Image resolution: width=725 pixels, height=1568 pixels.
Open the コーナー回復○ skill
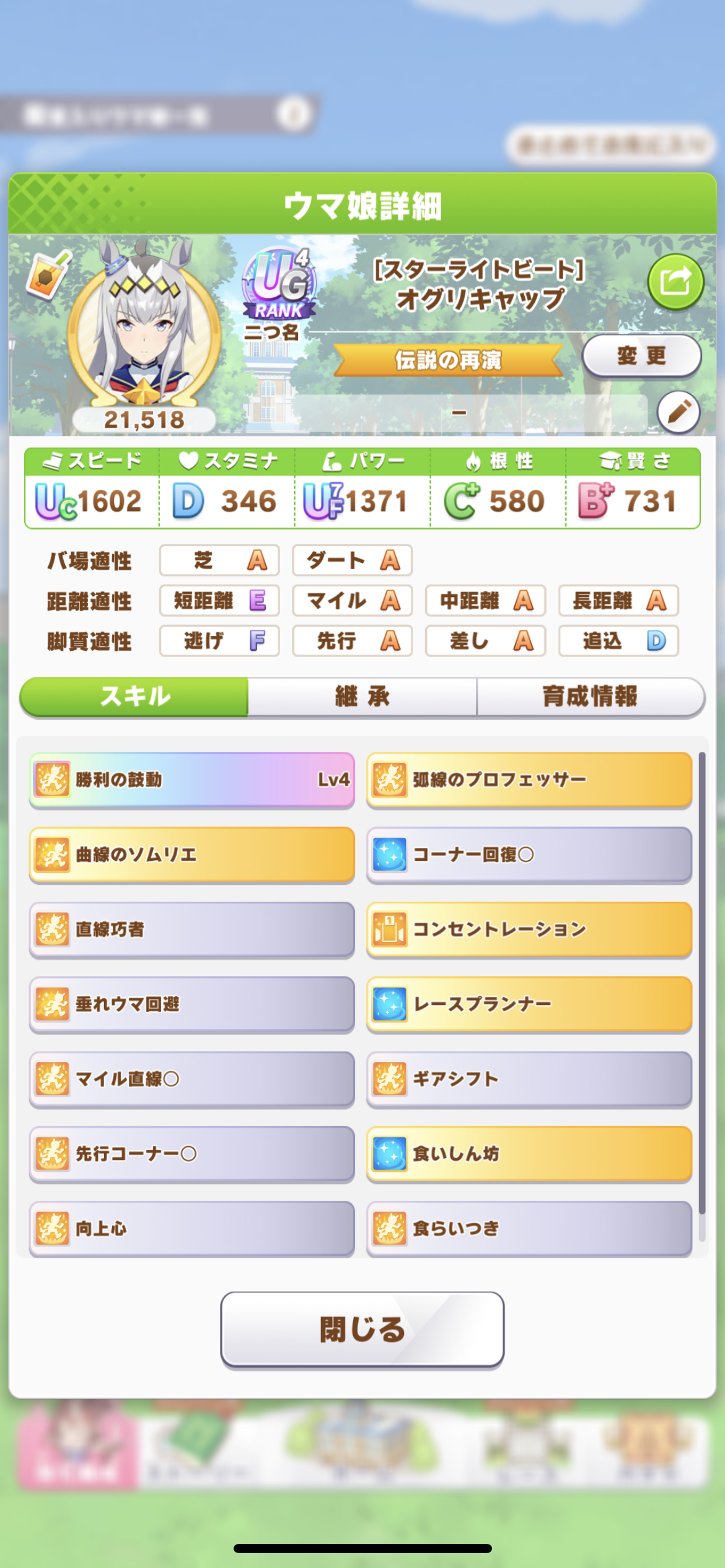(x=529, y=855)
